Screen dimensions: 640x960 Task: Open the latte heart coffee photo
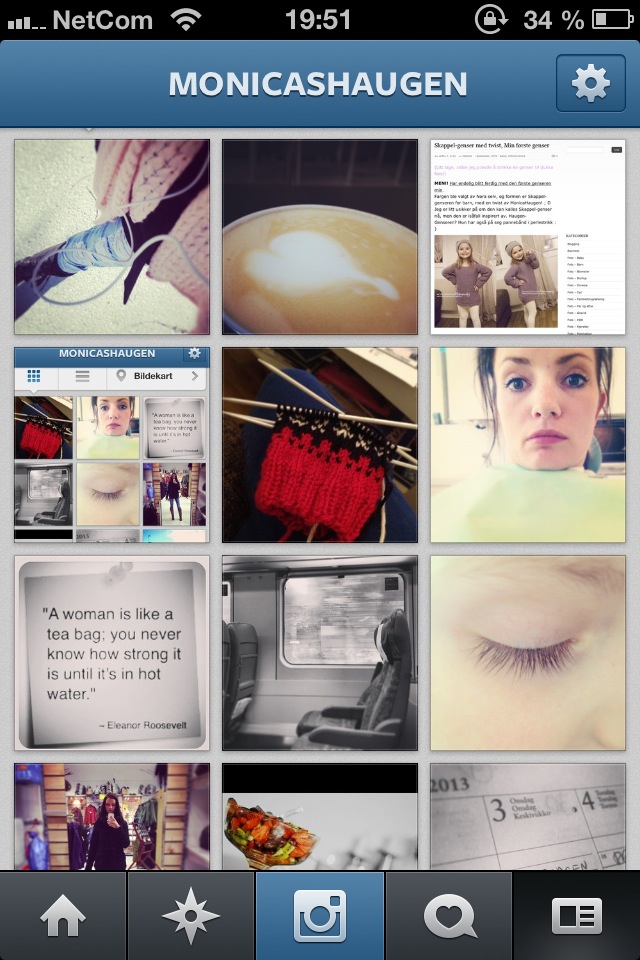(x=320, y=237)
